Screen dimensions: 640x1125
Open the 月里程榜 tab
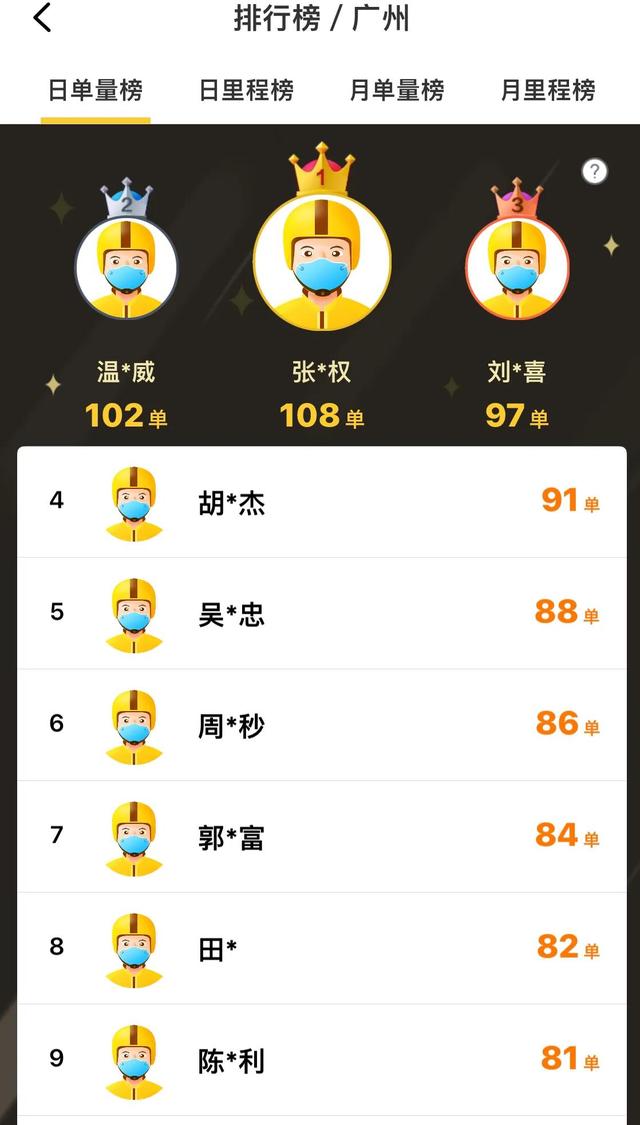pyautogui.click(x=547, y=90)
